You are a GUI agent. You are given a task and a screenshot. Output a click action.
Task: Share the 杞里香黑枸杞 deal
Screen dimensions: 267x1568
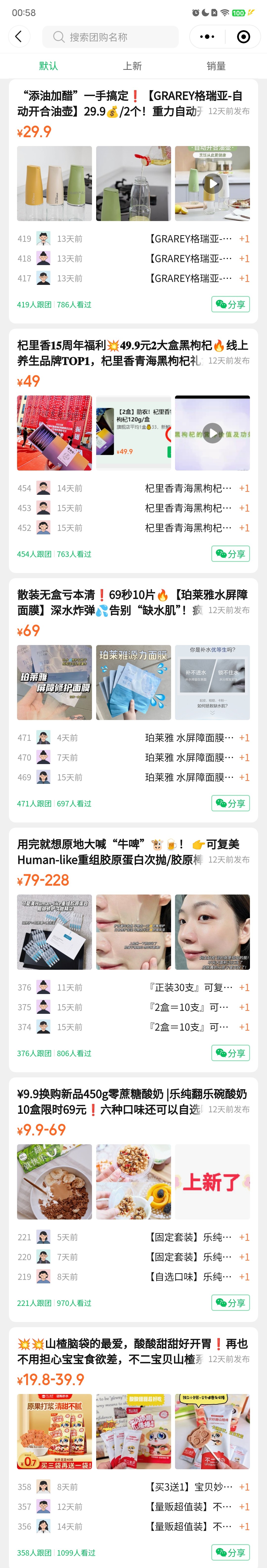pyautogui.click(x=230, y=554)
